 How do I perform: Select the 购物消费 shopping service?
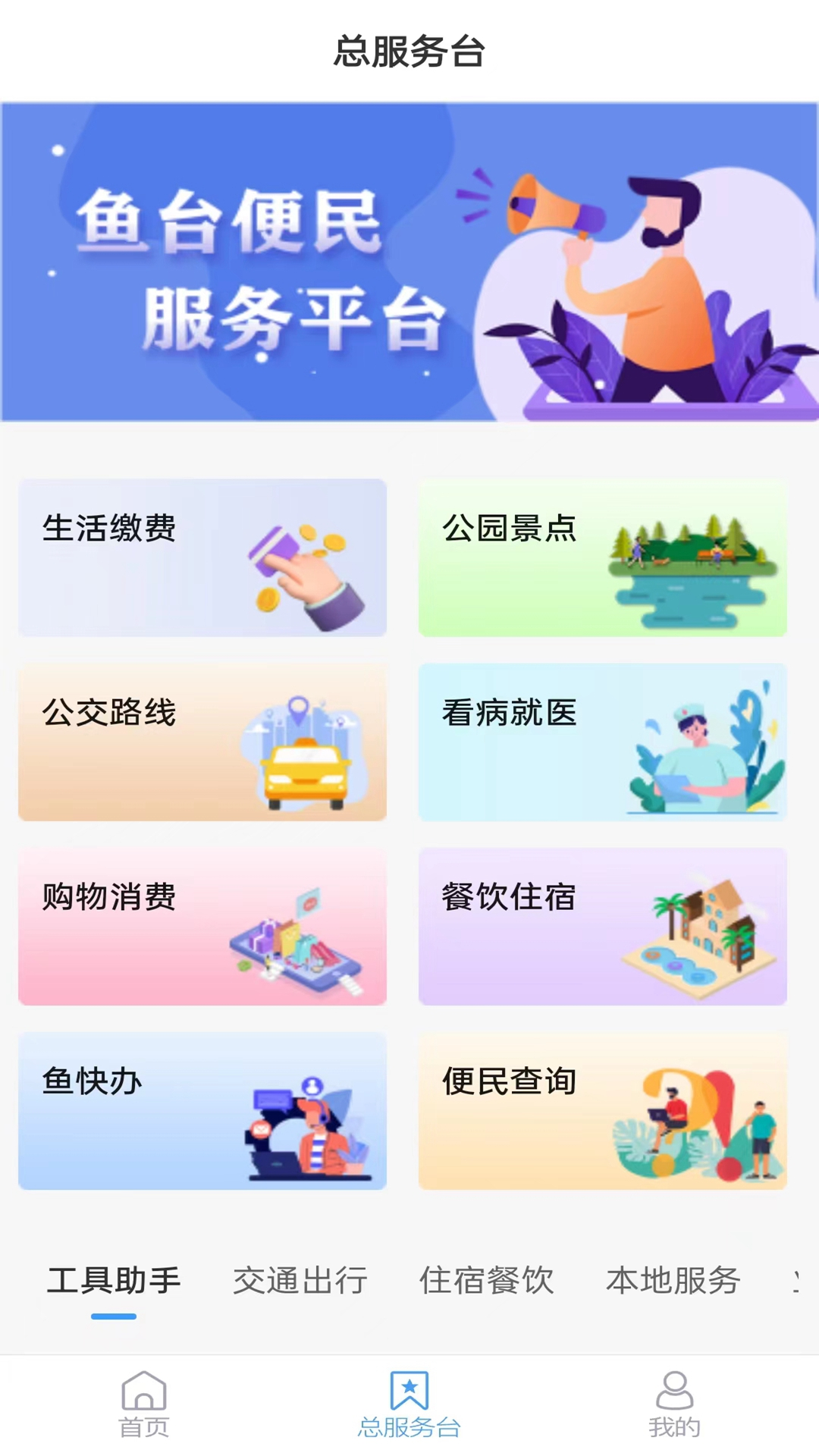click(x=201, y=927)
